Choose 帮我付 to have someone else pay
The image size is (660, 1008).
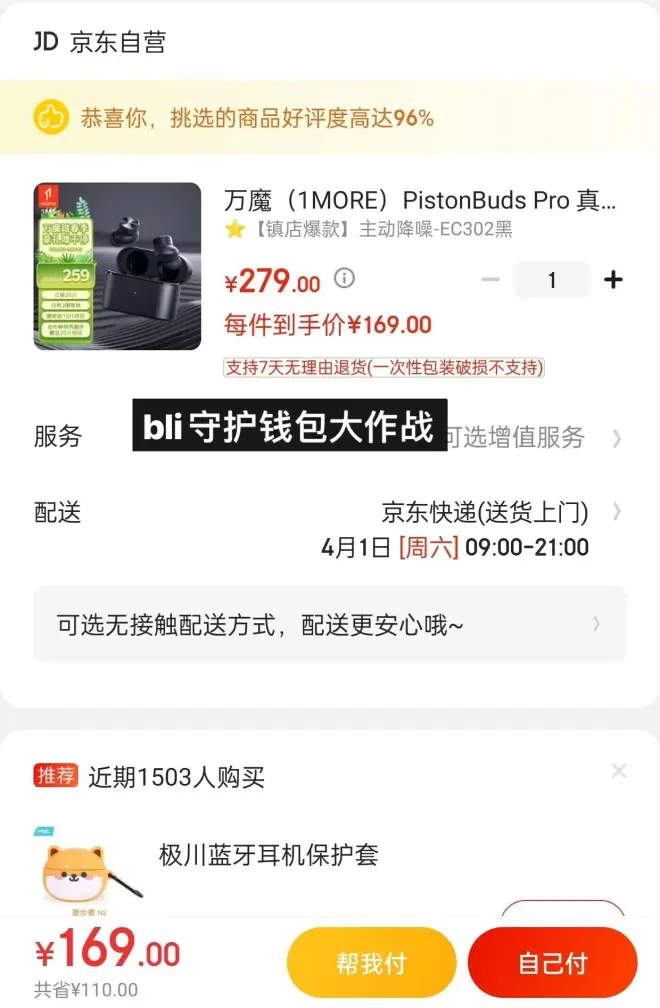371,963
